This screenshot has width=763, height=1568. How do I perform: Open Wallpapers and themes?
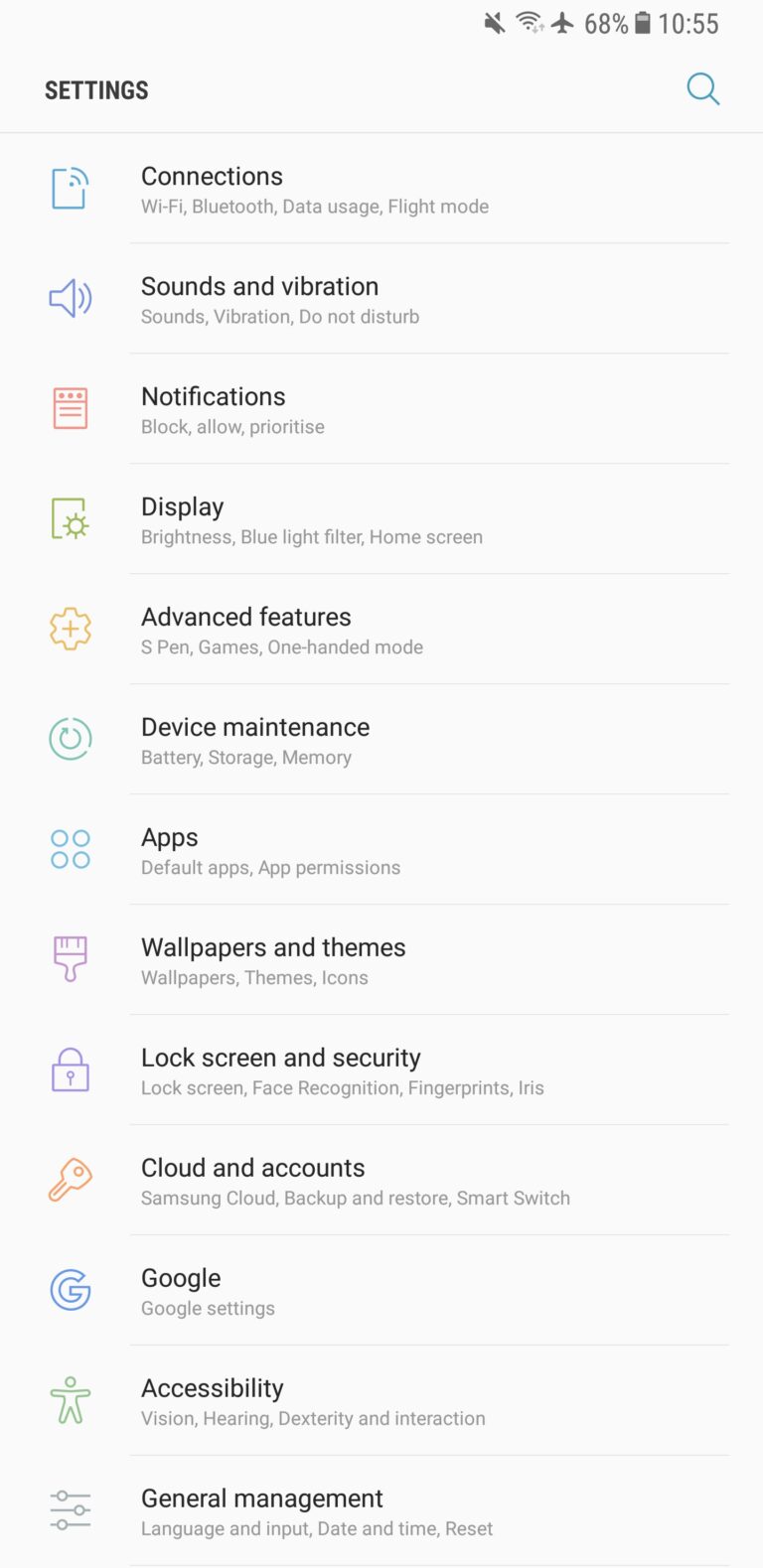(381, 961)
